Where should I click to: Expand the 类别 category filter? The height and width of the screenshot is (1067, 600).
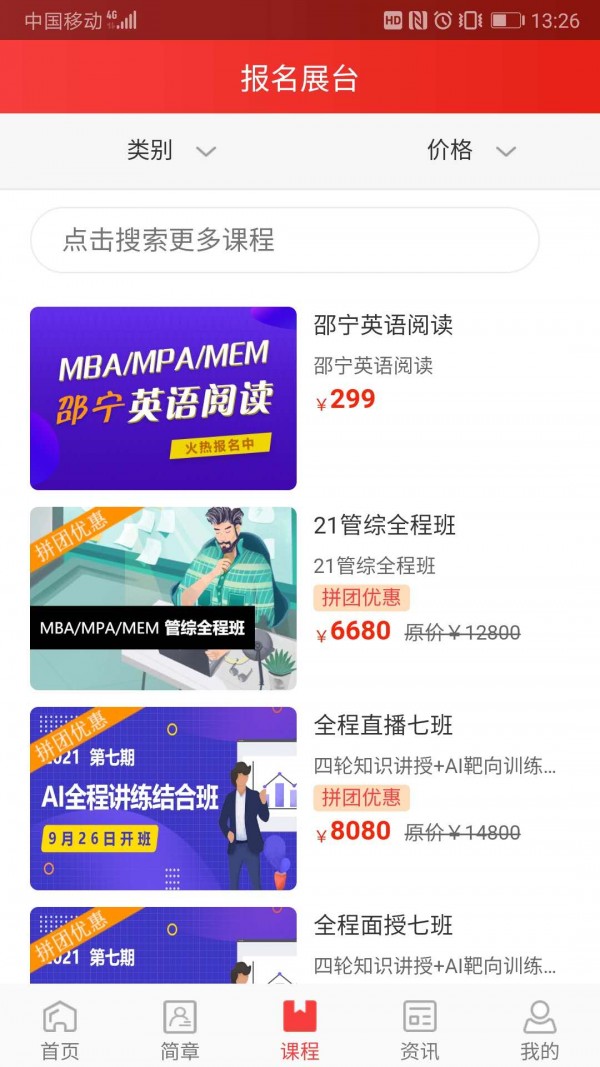[x=170, y=151]
